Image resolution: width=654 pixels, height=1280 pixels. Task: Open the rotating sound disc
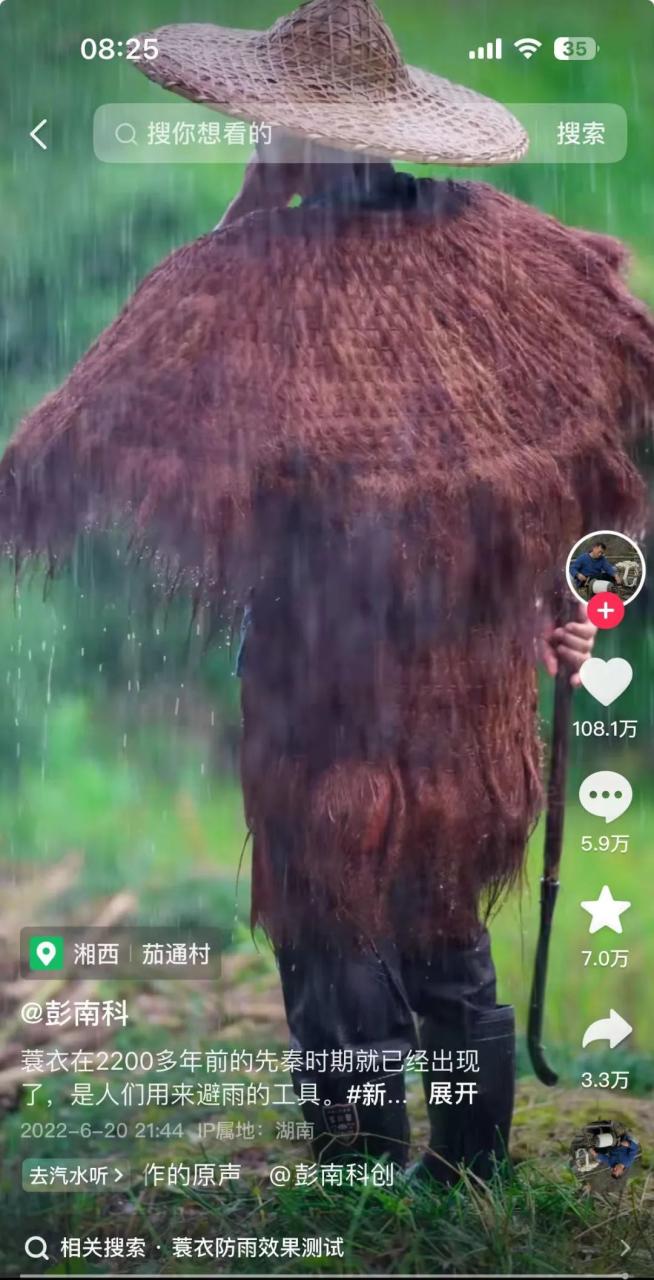point(606,1151)
